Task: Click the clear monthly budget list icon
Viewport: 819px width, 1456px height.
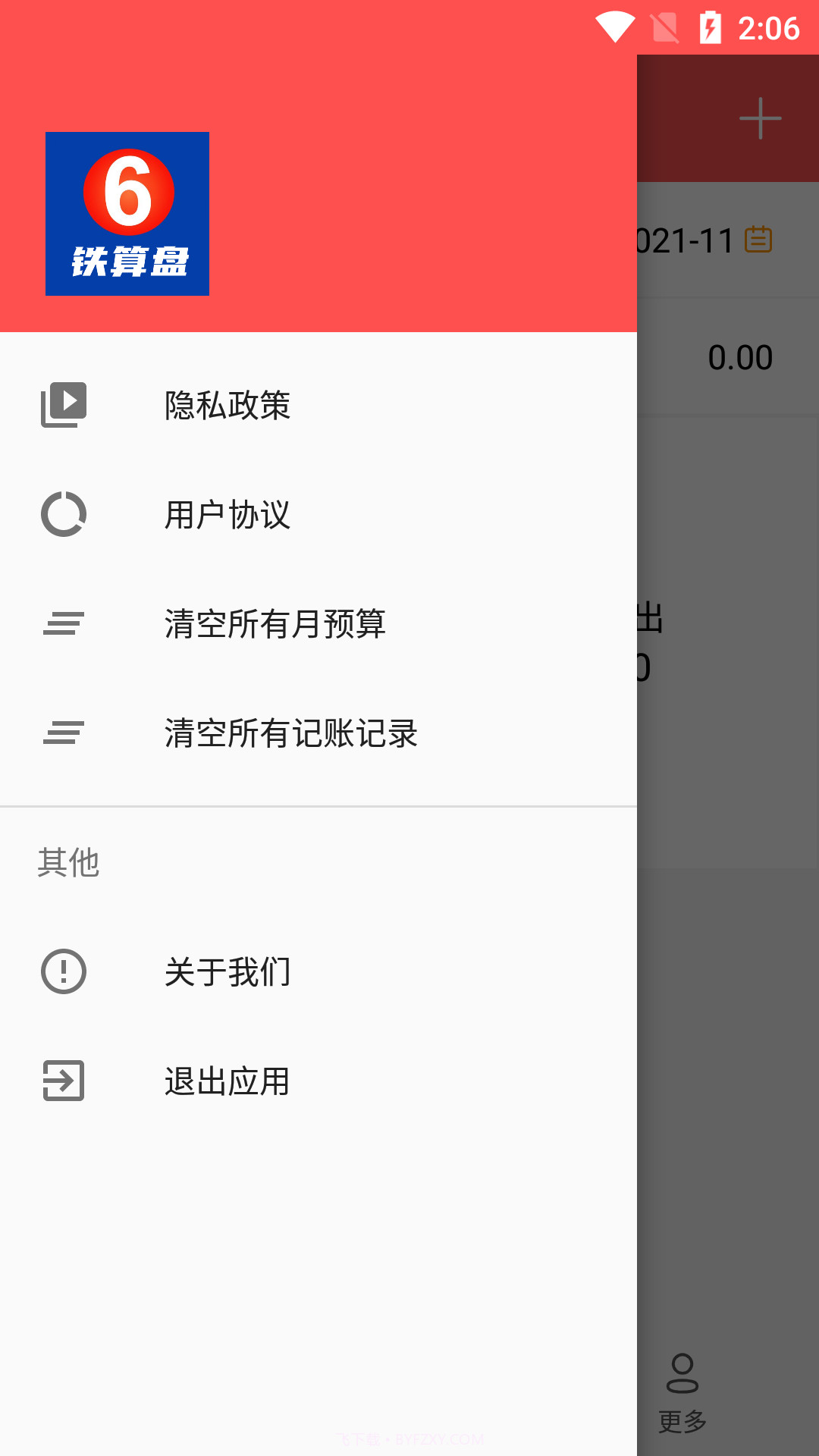Action: tap(64, 624)
